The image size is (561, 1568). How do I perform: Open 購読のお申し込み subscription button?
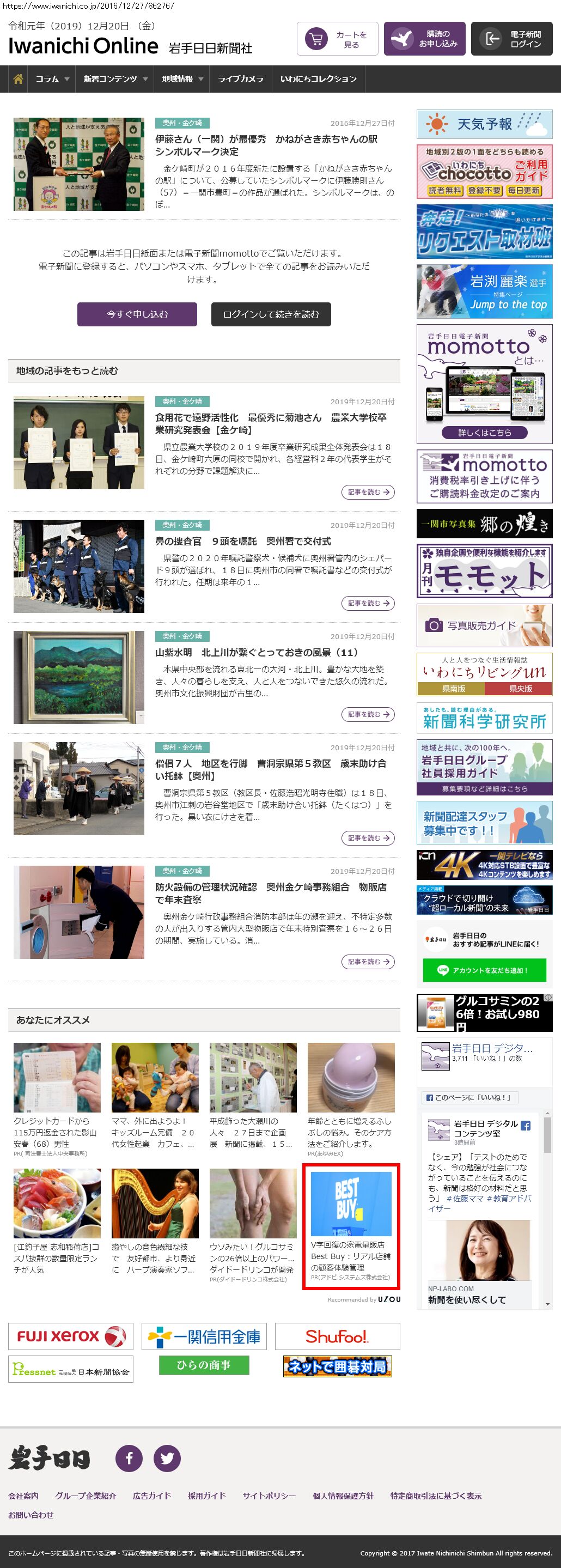(425, 40)
